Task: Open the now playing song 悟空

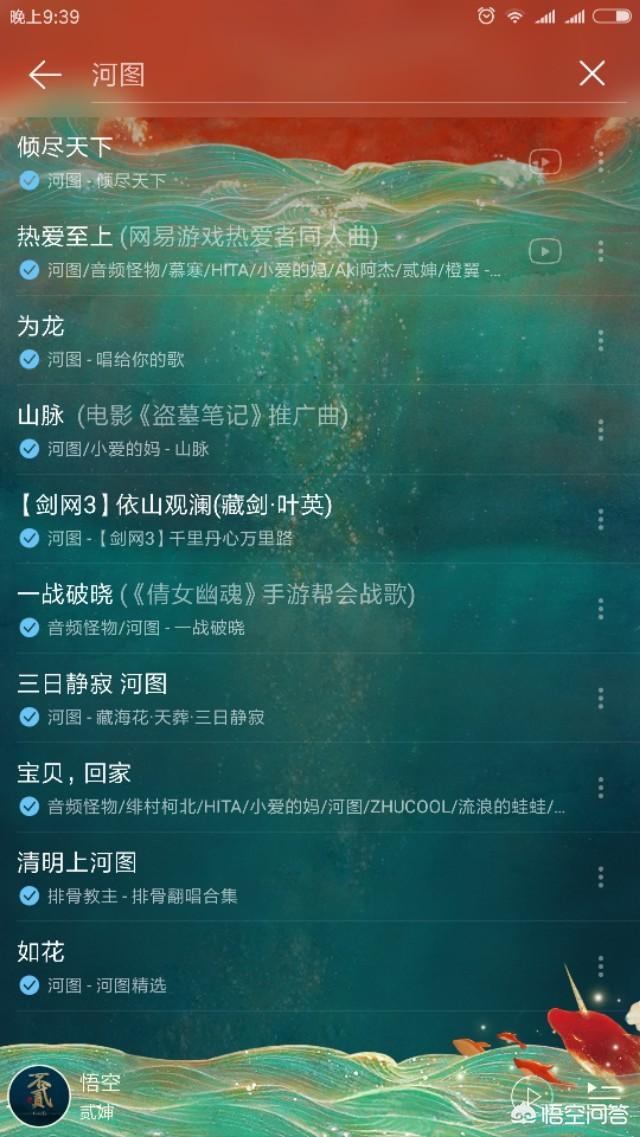Action: point(200,1093)
